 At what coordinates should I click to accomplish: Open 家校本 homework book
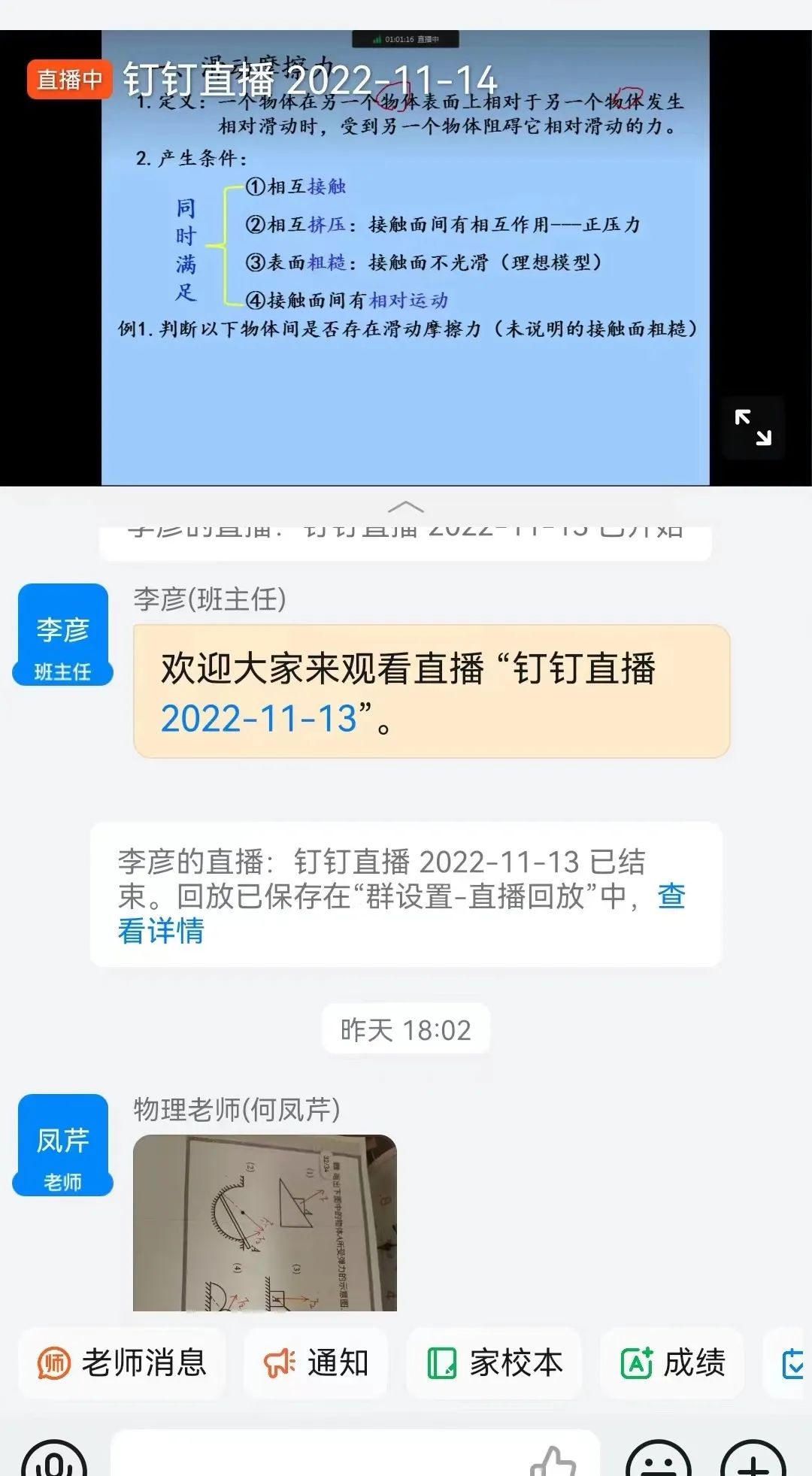point(494,1362)
